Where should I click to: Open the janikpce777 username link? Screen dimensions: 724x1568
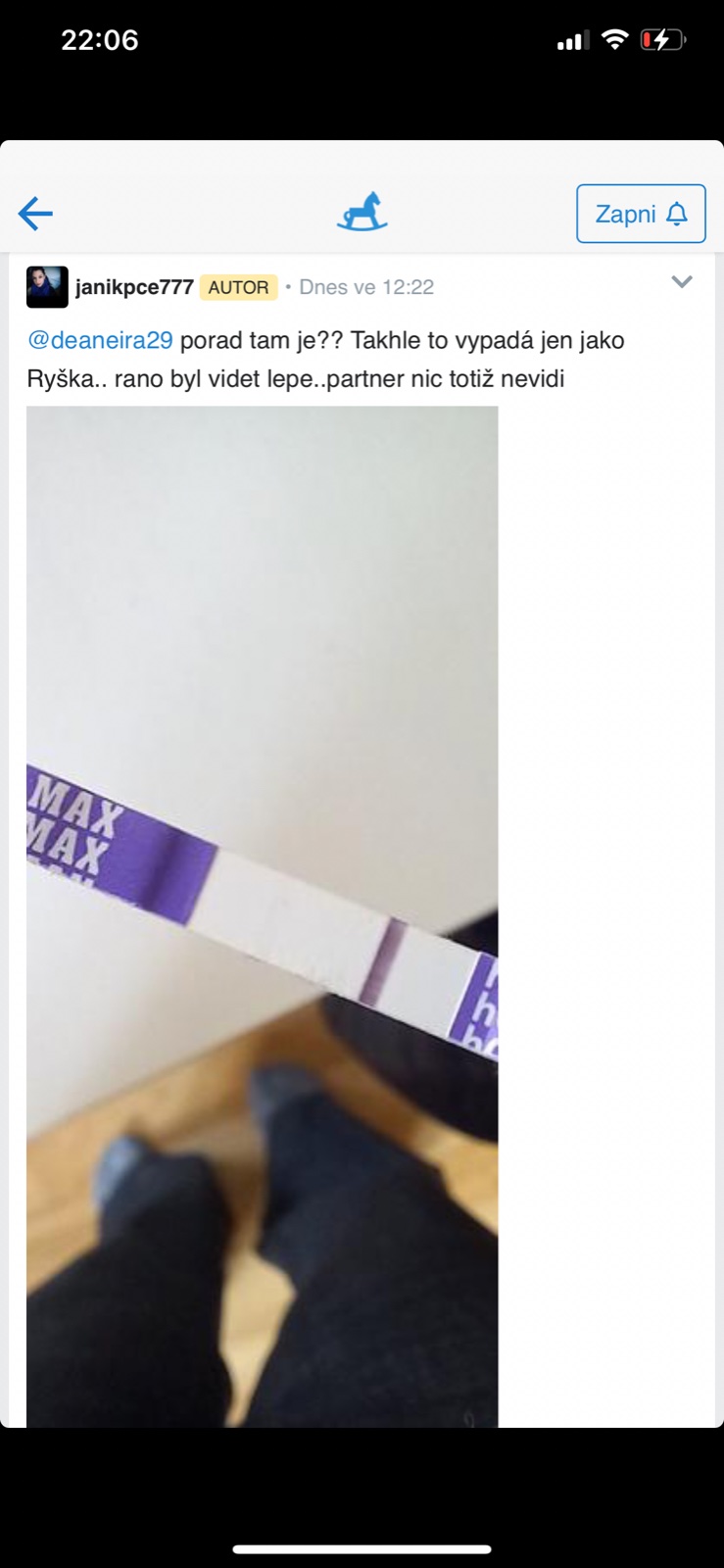point(134,287)
